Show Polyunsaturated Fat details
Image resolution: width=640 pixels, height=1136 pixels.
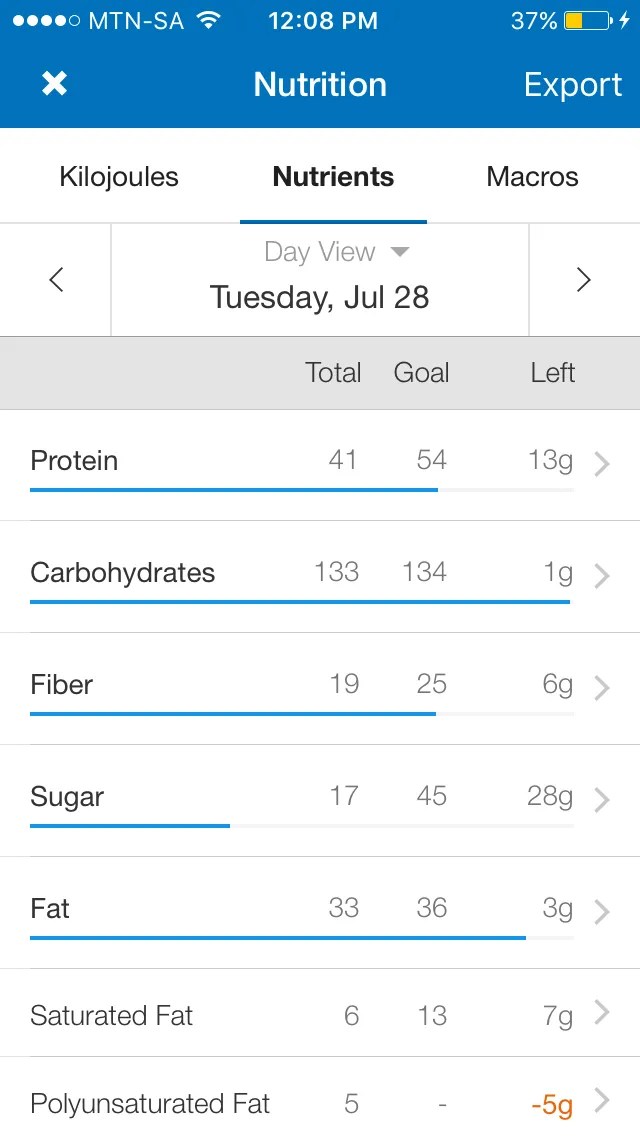point(320,1103)
